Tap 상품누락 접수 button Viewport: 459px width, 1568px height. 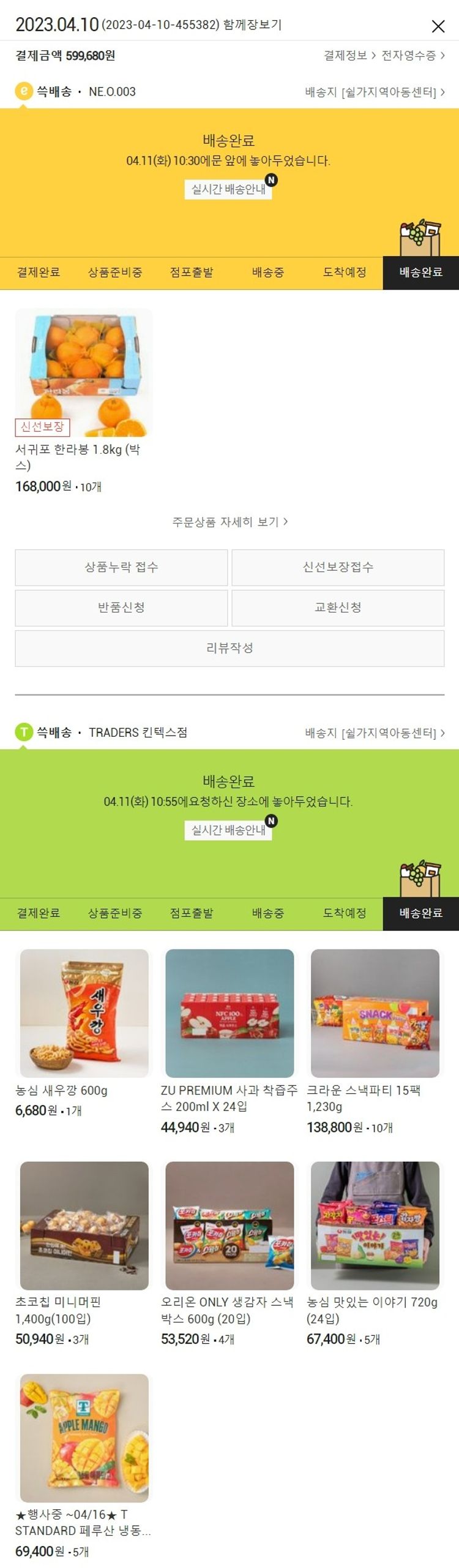(x=121, y=567)
